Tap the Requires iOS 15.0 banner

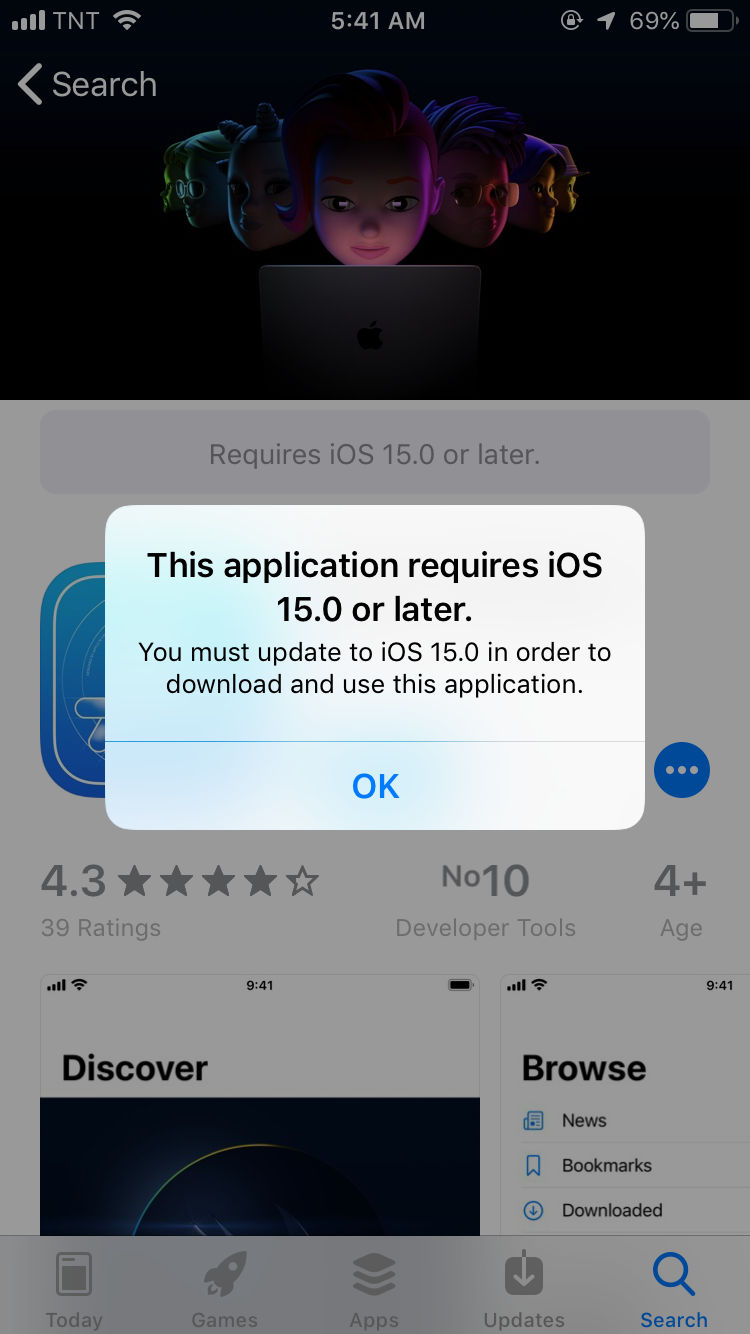tap(374, 453)
